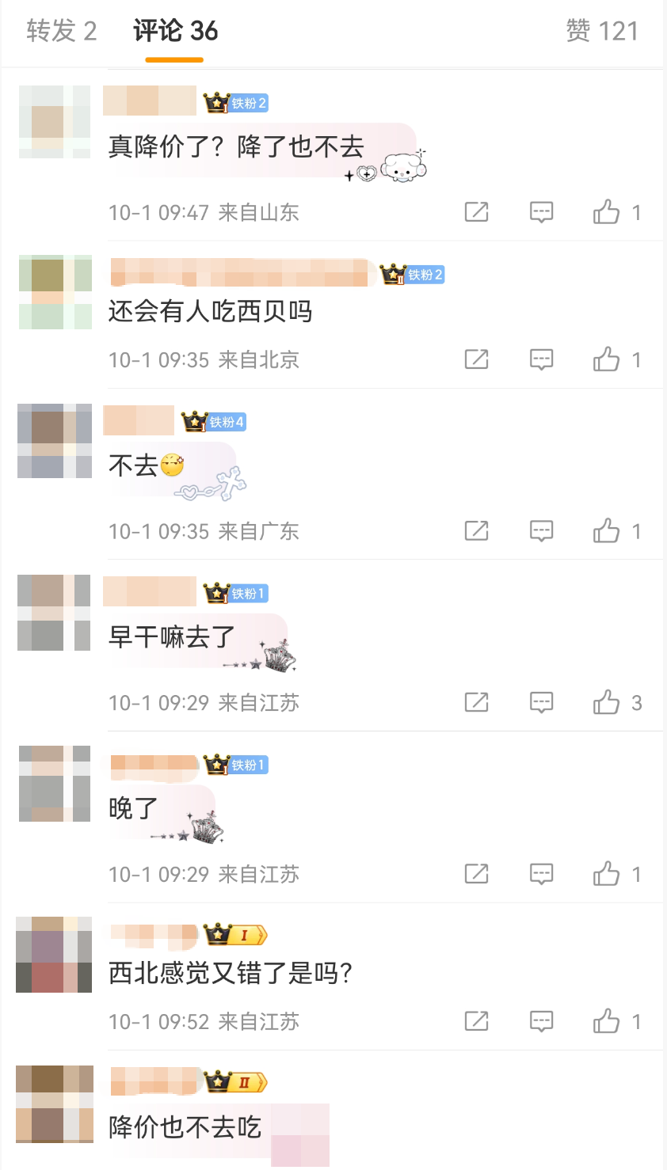This screenshot has width=667, height=1170.
Task: Forward the comment 还会有人吃西贝吗
Action: [x=477, y=359]
